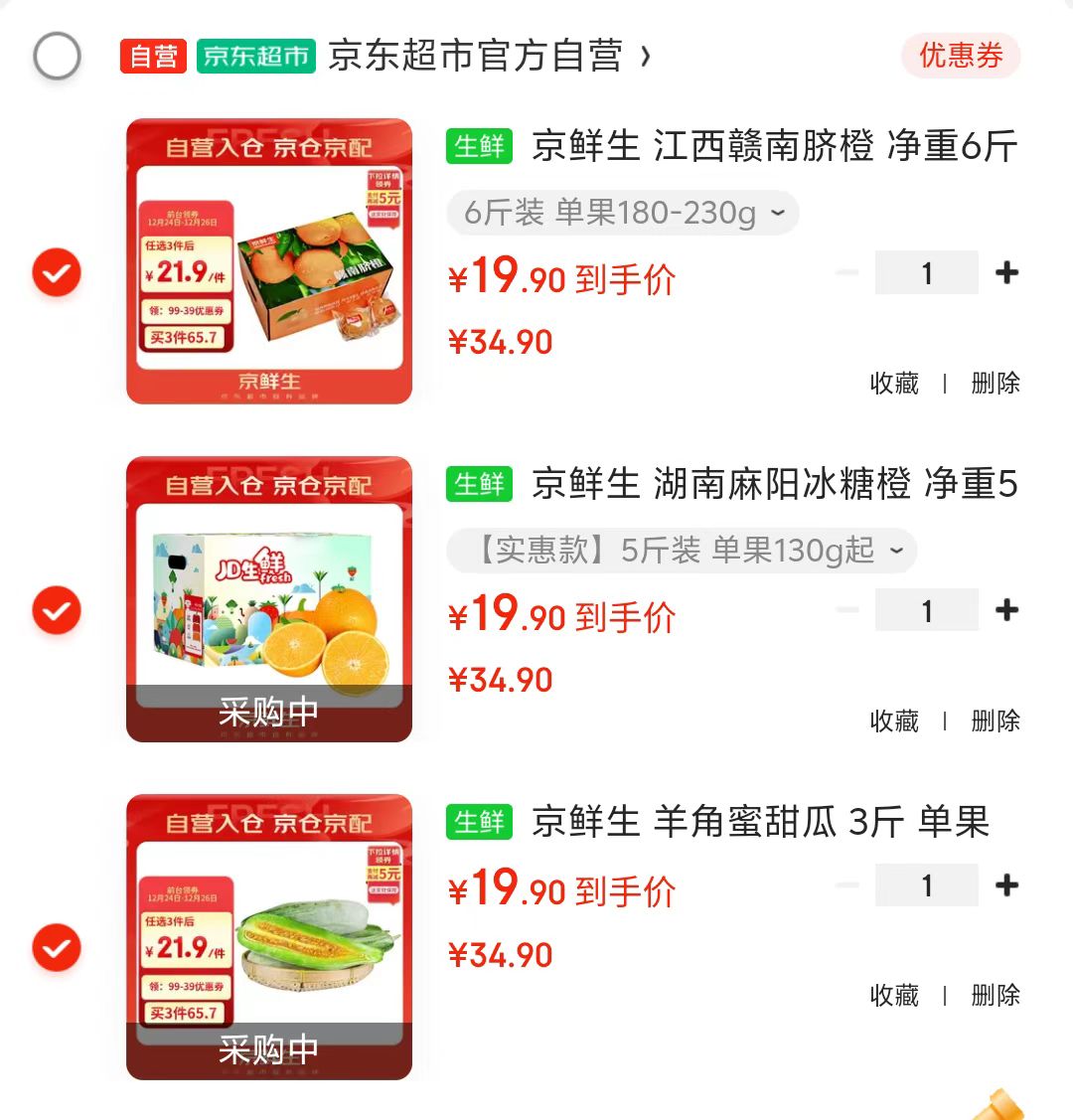Expand the 6斤装 单果180-230g spec dropdown
Image resolution: width=1073 pixels, height=1120 pixels.
click(x=623, y=213)
